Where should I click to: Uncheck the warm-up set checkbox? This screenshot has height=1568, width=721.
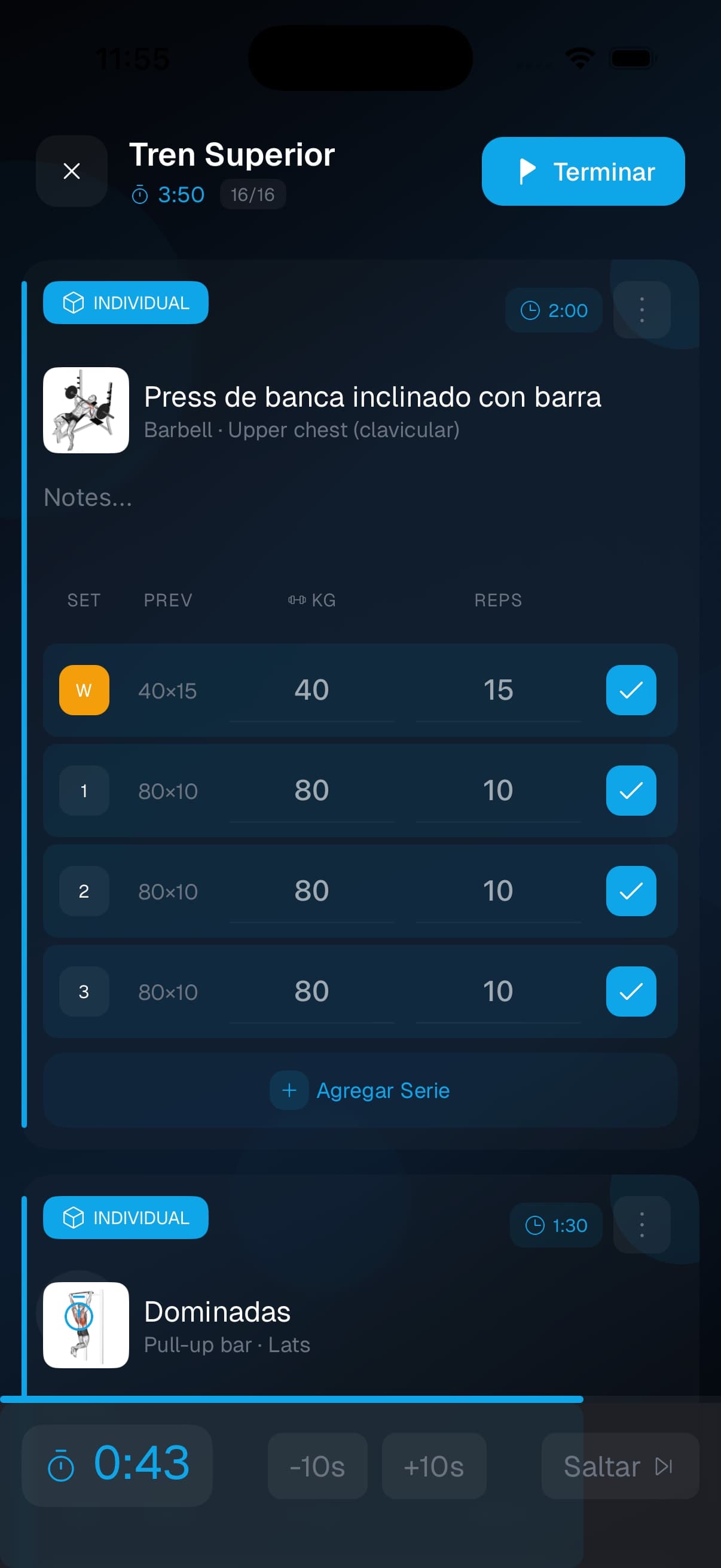(631, 690)
